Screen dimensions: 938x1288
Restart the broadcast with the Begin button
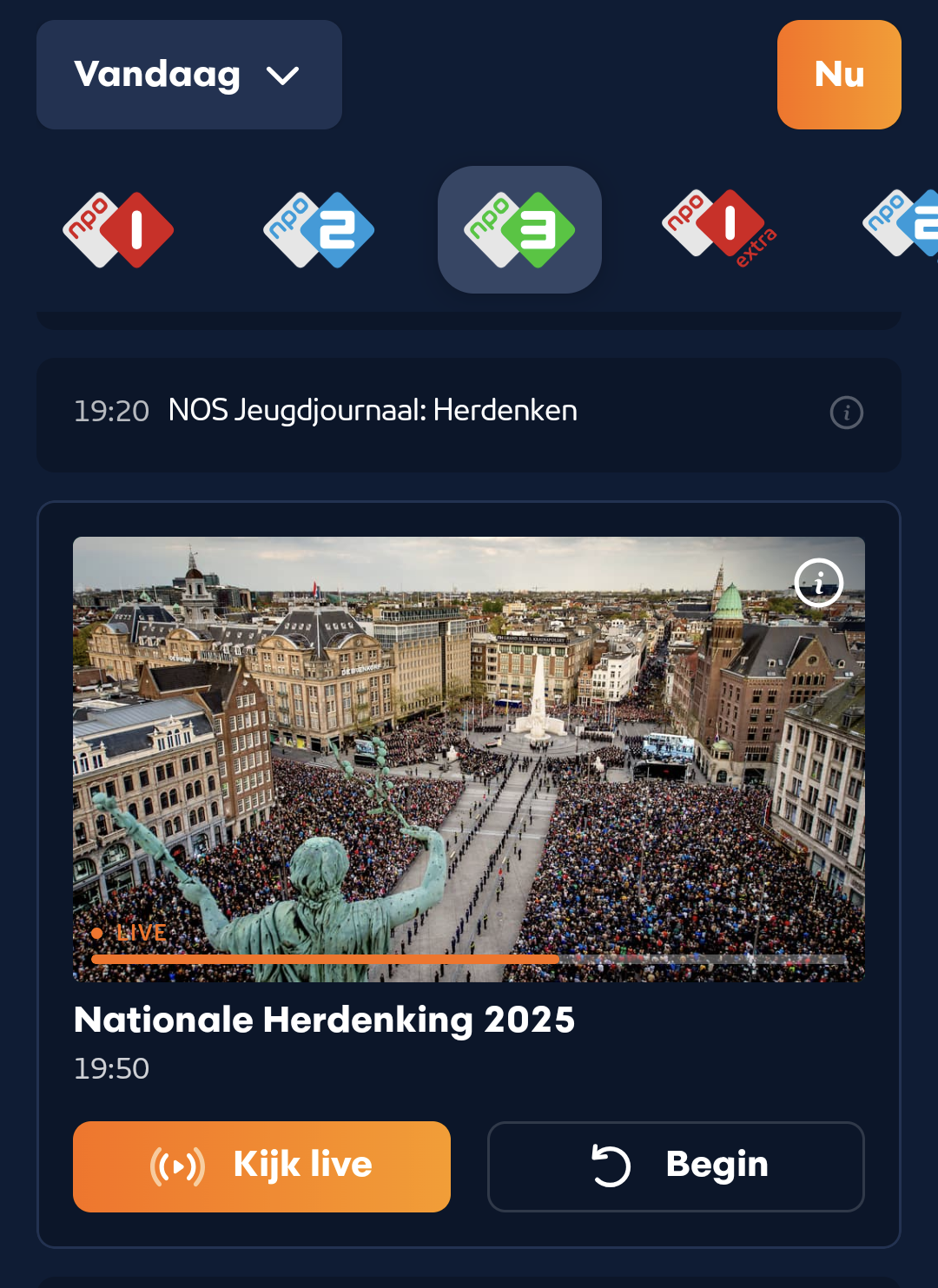(x=676, y=1166)
